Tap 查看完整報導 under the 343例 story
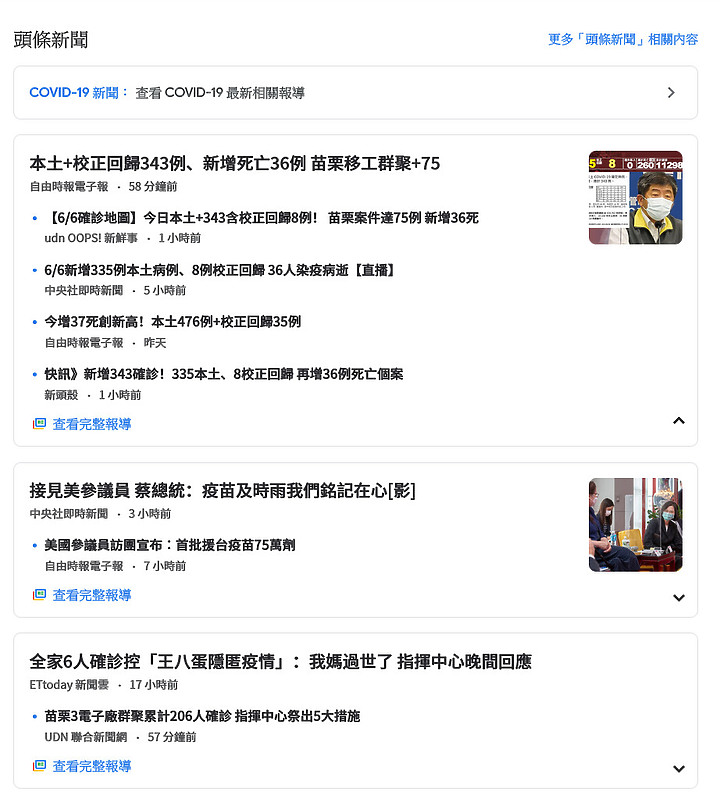720x795 pixels. pos(91,424)
